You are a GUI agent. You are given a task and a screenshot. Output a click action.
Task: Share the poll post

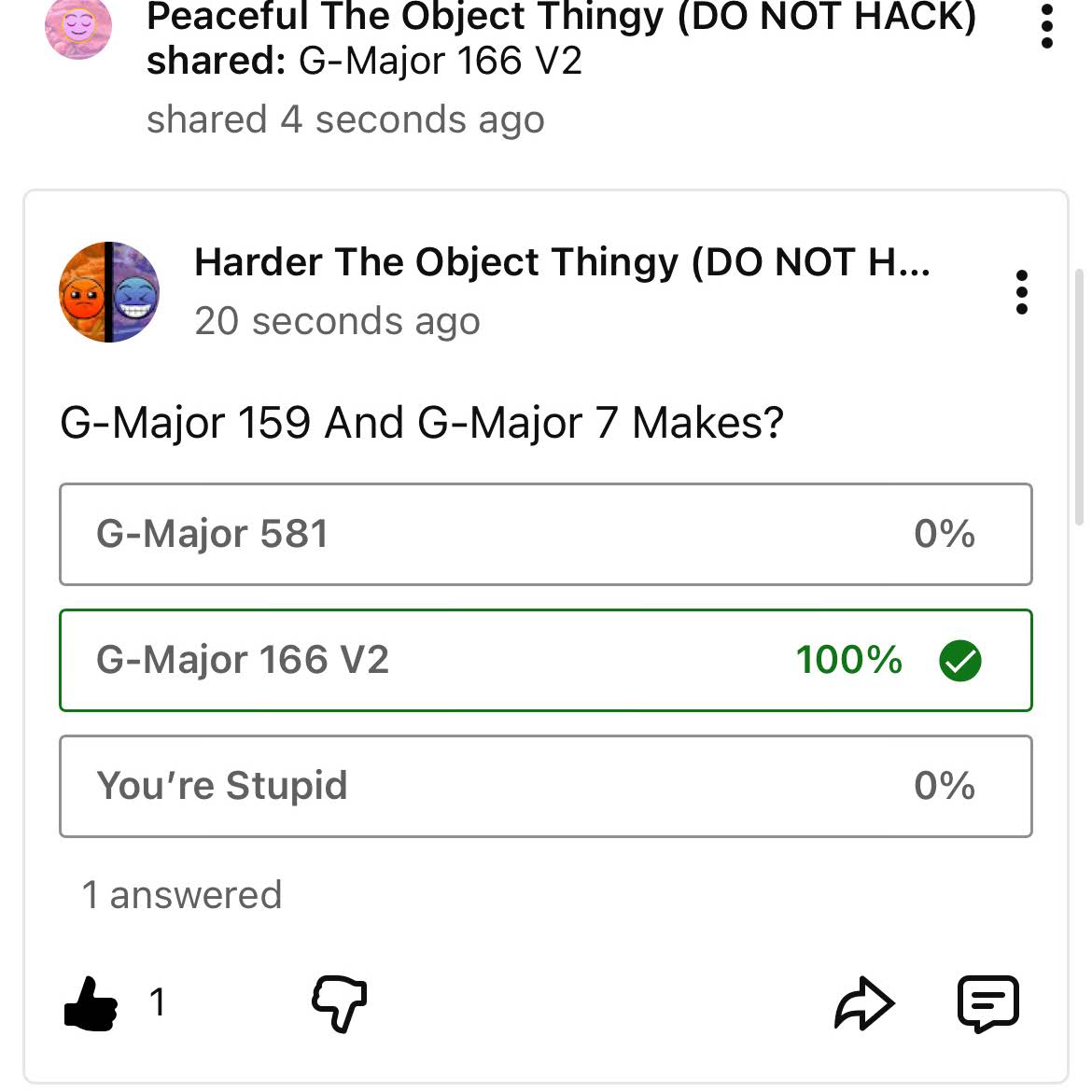pyautogui.click(x=863, y=1003)
